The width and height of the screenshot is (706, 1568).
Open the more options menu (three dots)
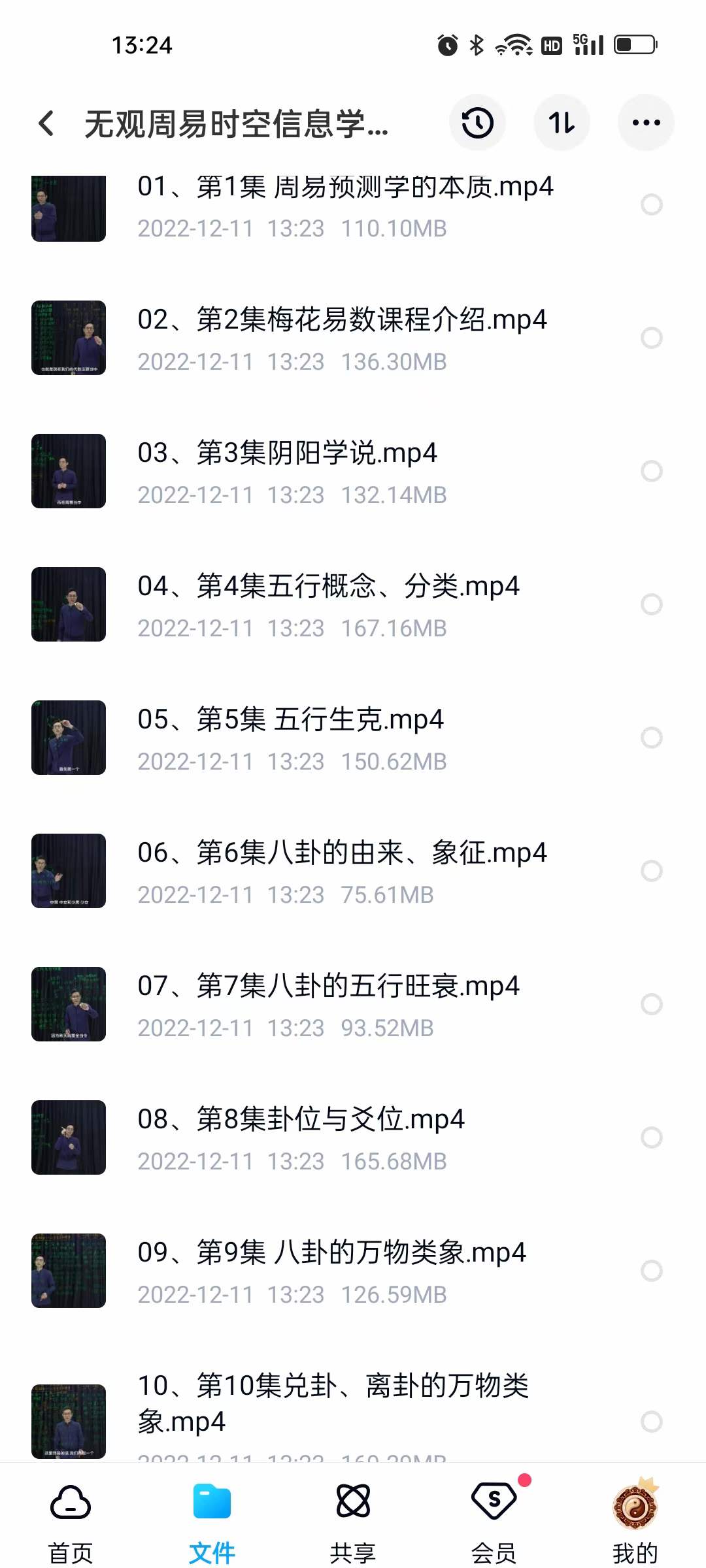[646, 122]
